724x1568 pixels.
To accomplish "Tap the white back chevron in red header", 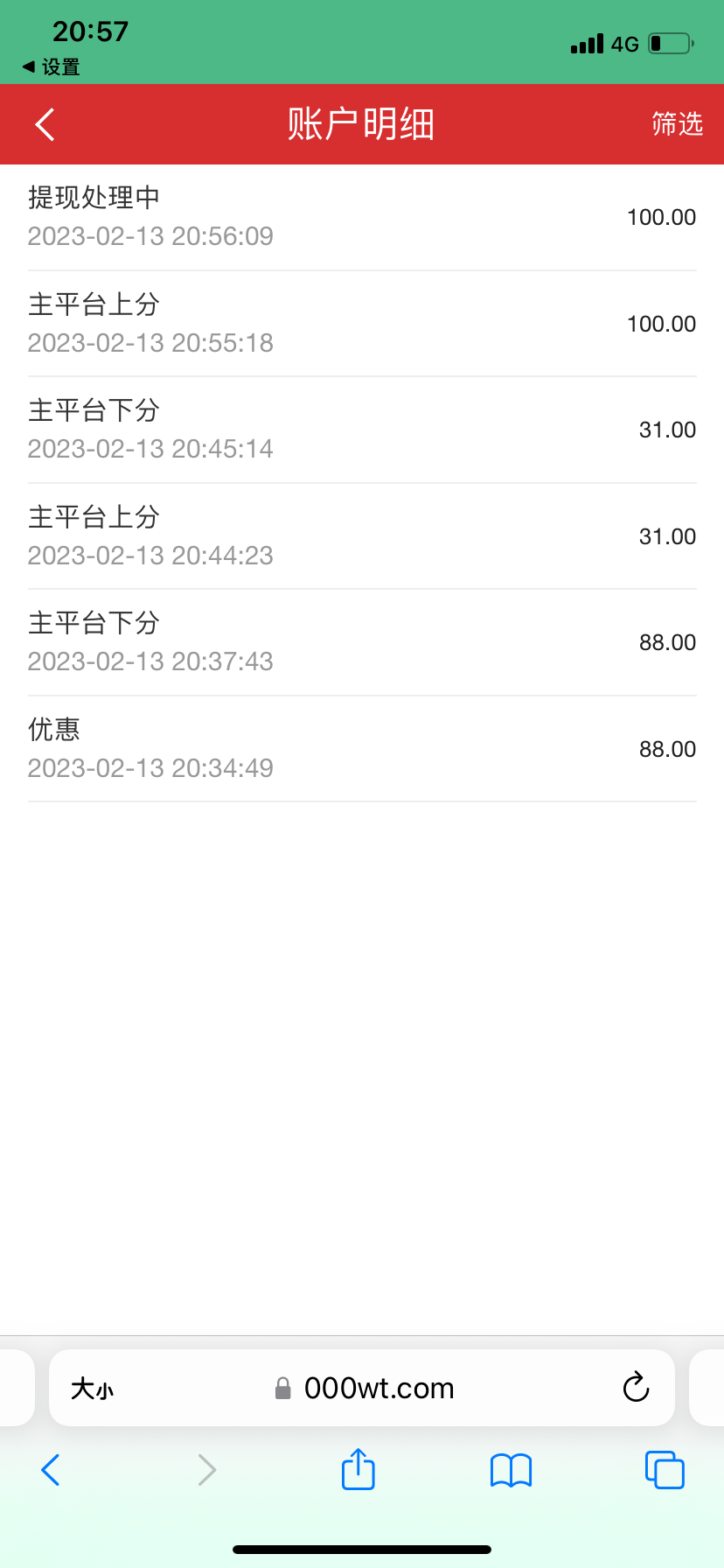I will click(x=44, y=124).
